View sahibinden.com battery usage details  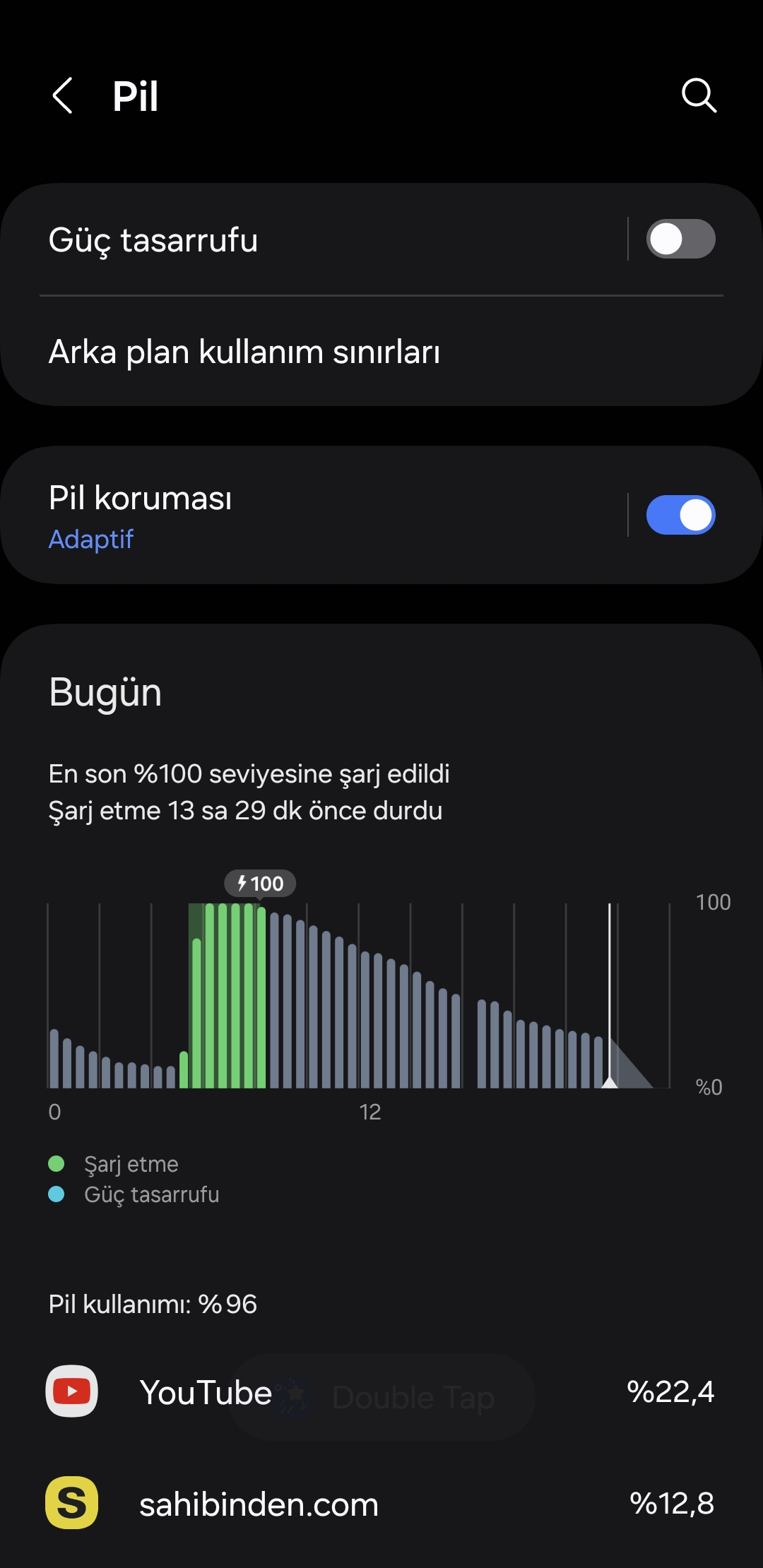[381, 1503]
